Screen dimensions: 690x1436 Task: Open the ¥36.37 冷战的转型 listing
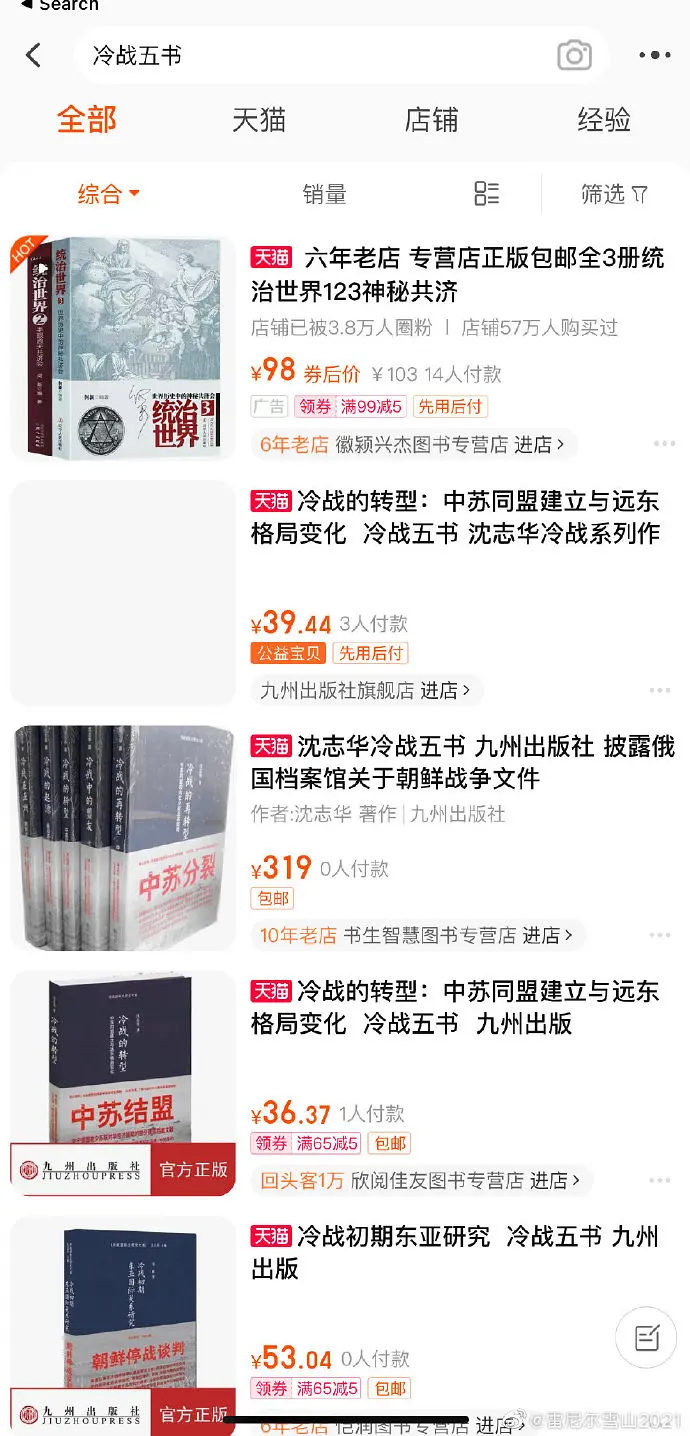(x=455, y=1006)
